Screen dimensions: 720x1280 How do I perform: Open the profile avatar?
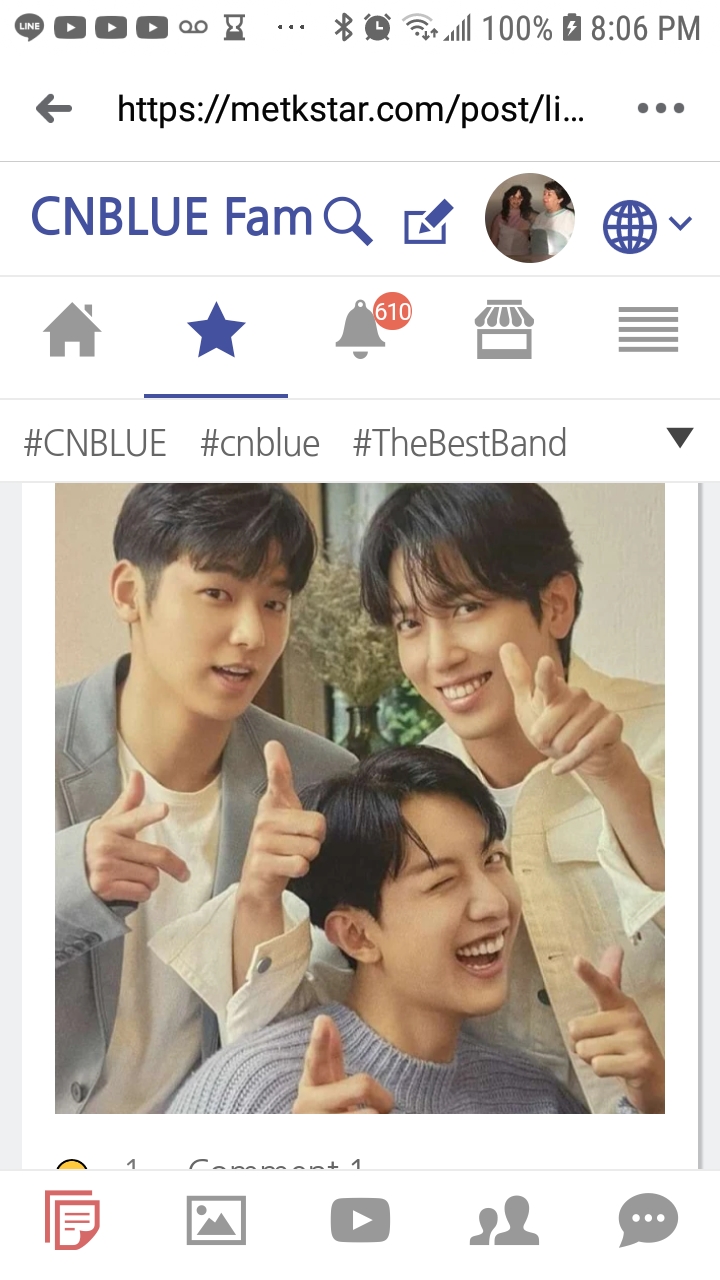click(x=529, y=218)
